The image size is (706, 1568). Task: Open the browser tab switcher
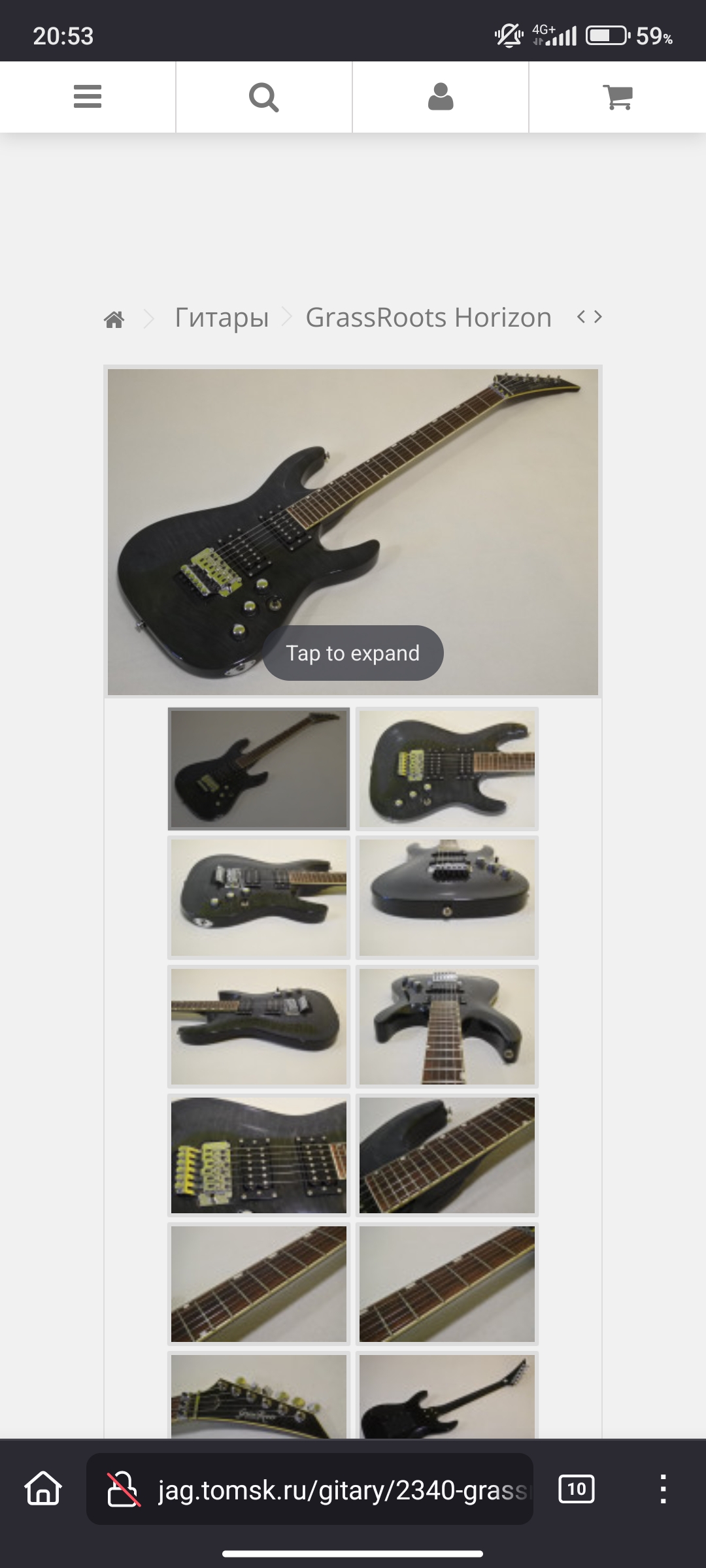click(576, 1489)
